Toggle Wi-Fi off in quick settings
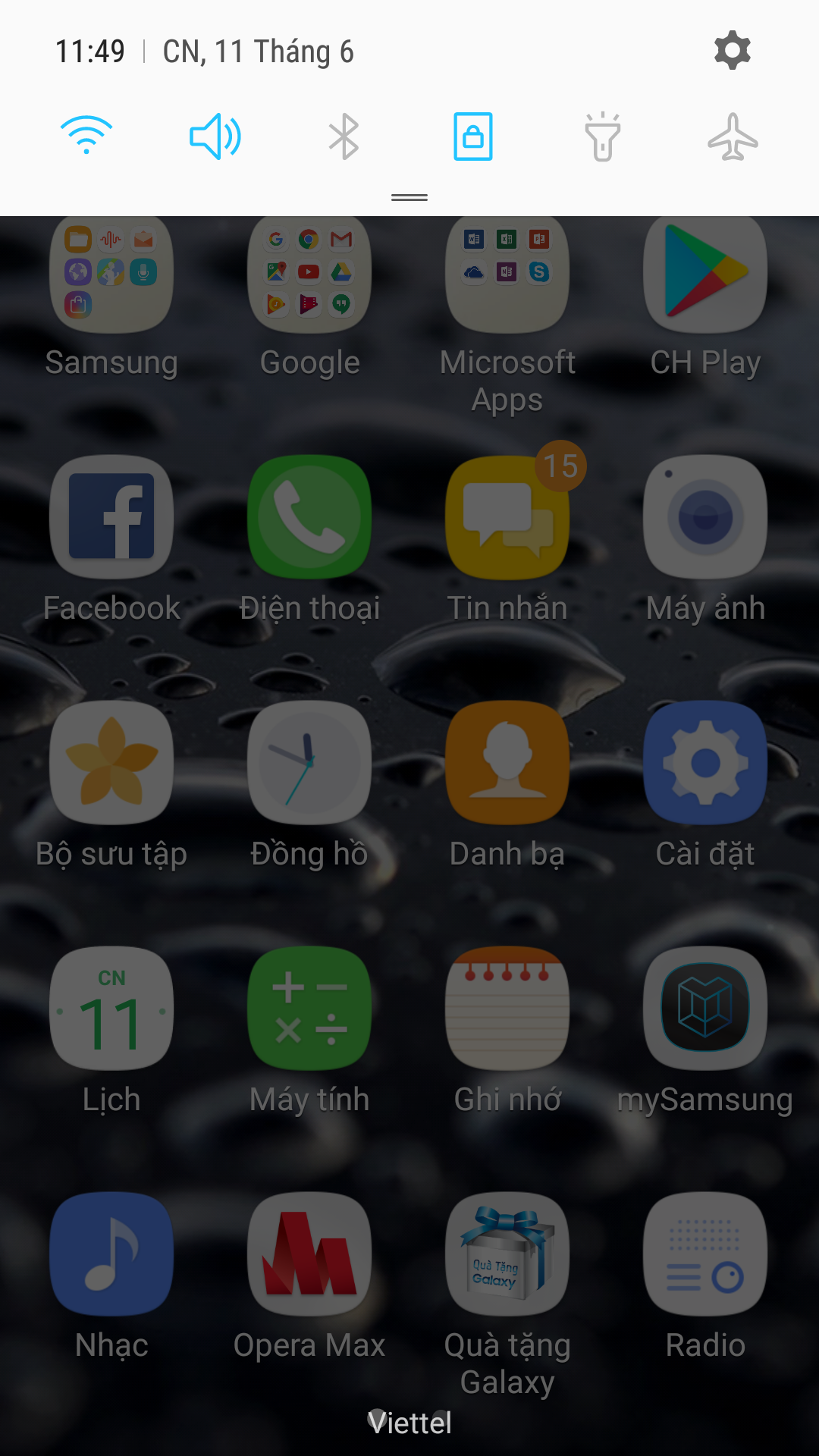This screenshot has height=1456, width=819. [x=86, y=136]
